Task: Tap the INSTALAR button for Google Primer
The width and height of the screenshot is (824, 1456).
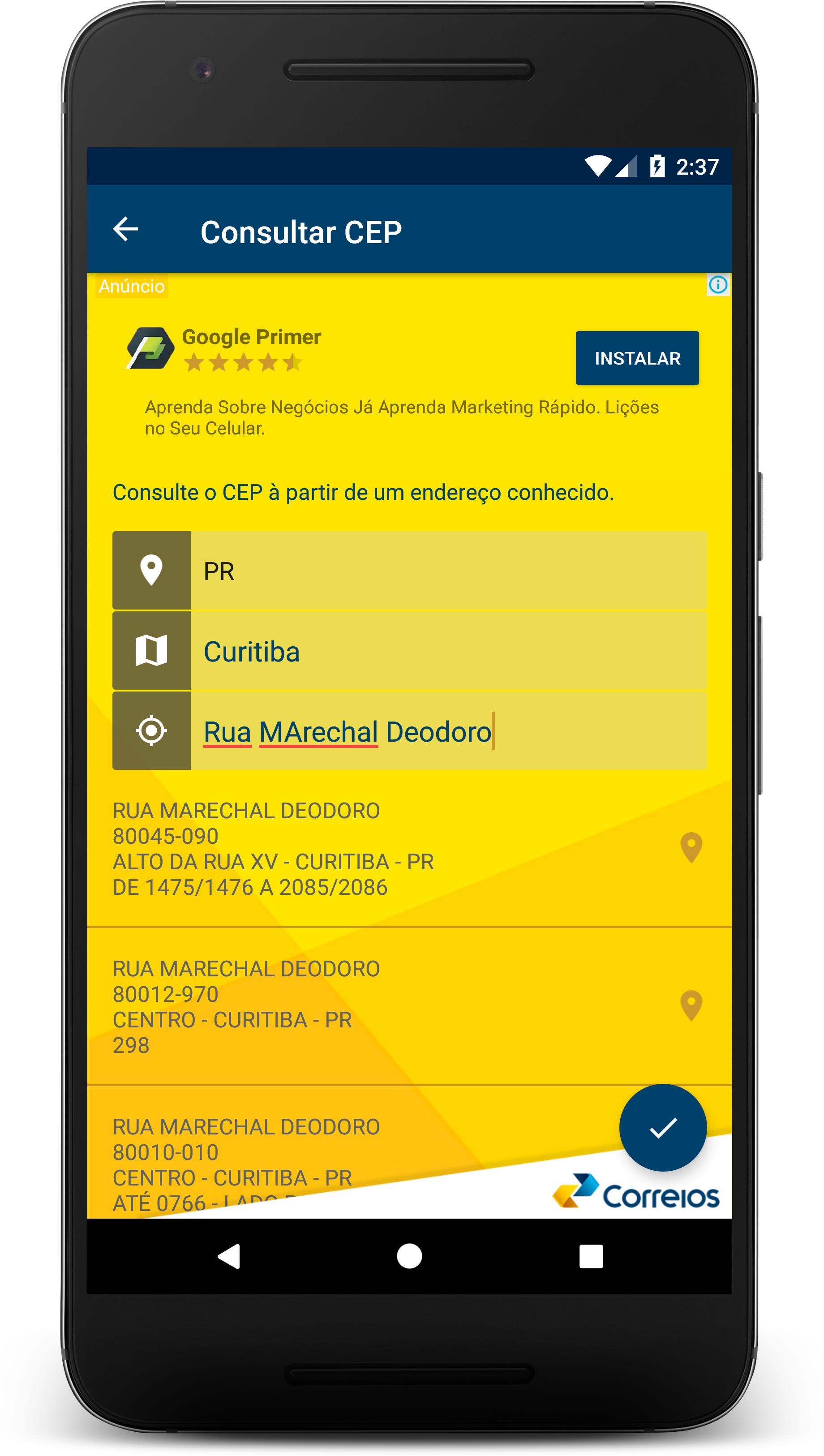Action: point(637,358)
